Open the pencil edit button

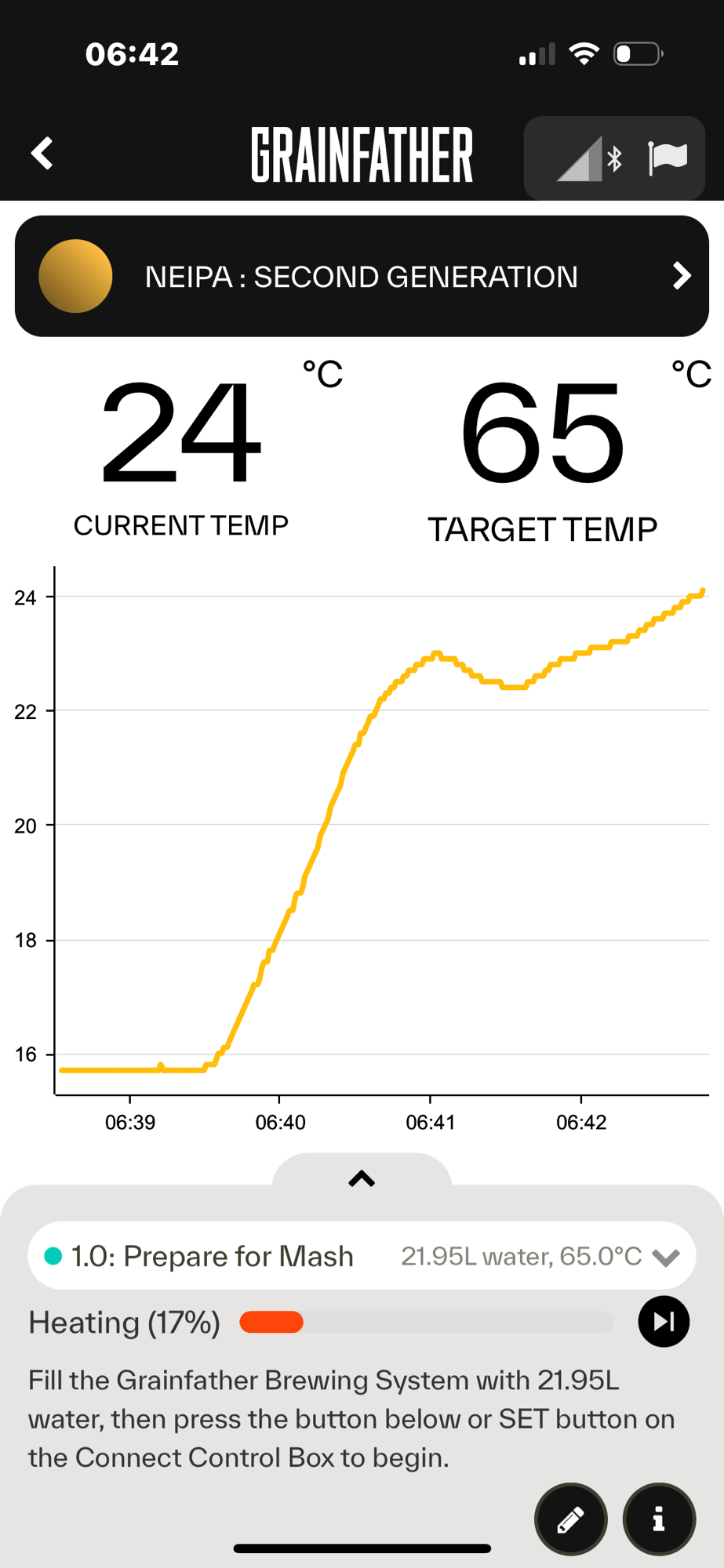(x=570, y=1519)
